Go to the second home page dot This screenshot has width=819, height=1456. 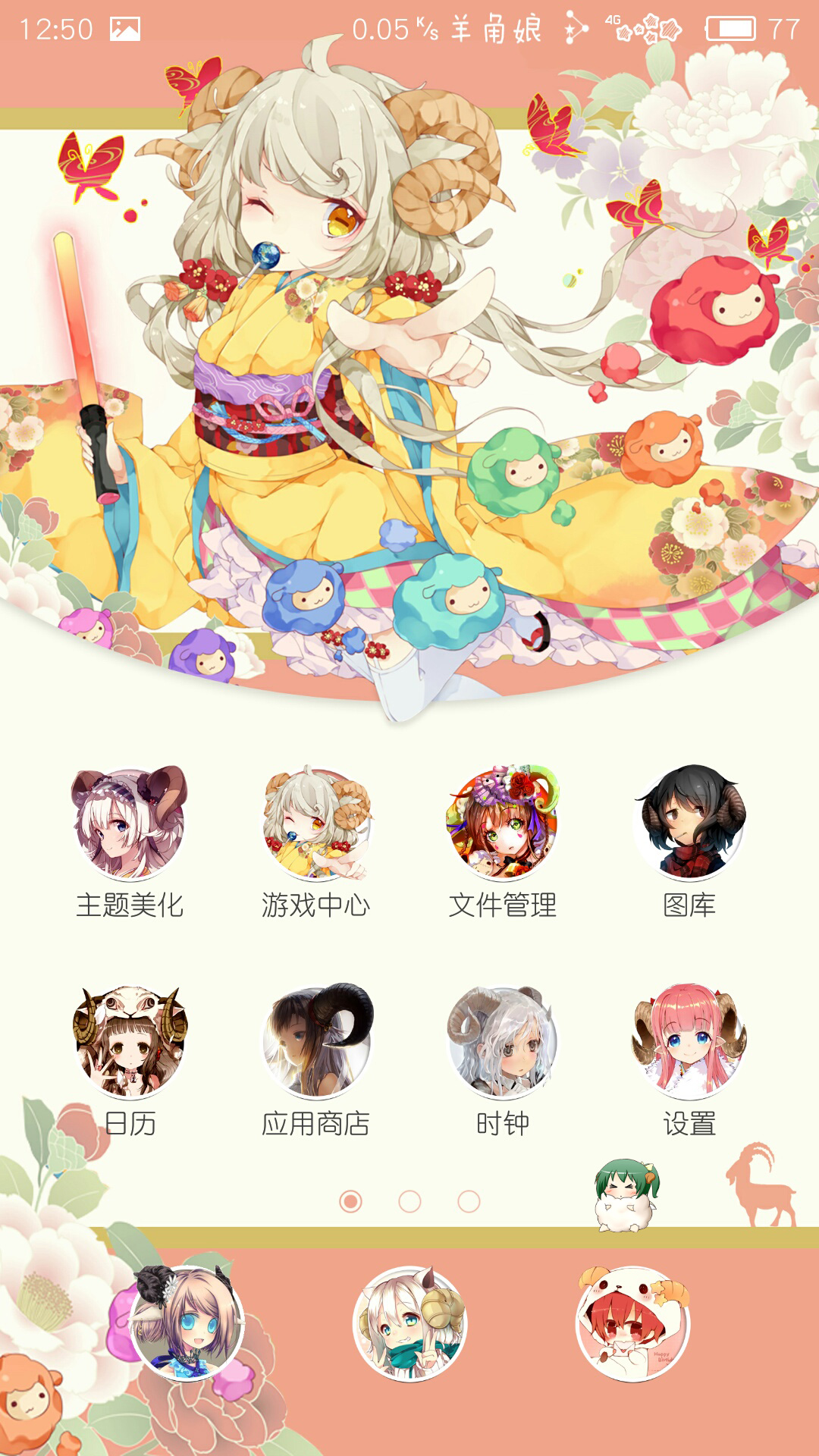pyautogui.click(x=409, y=1201)
